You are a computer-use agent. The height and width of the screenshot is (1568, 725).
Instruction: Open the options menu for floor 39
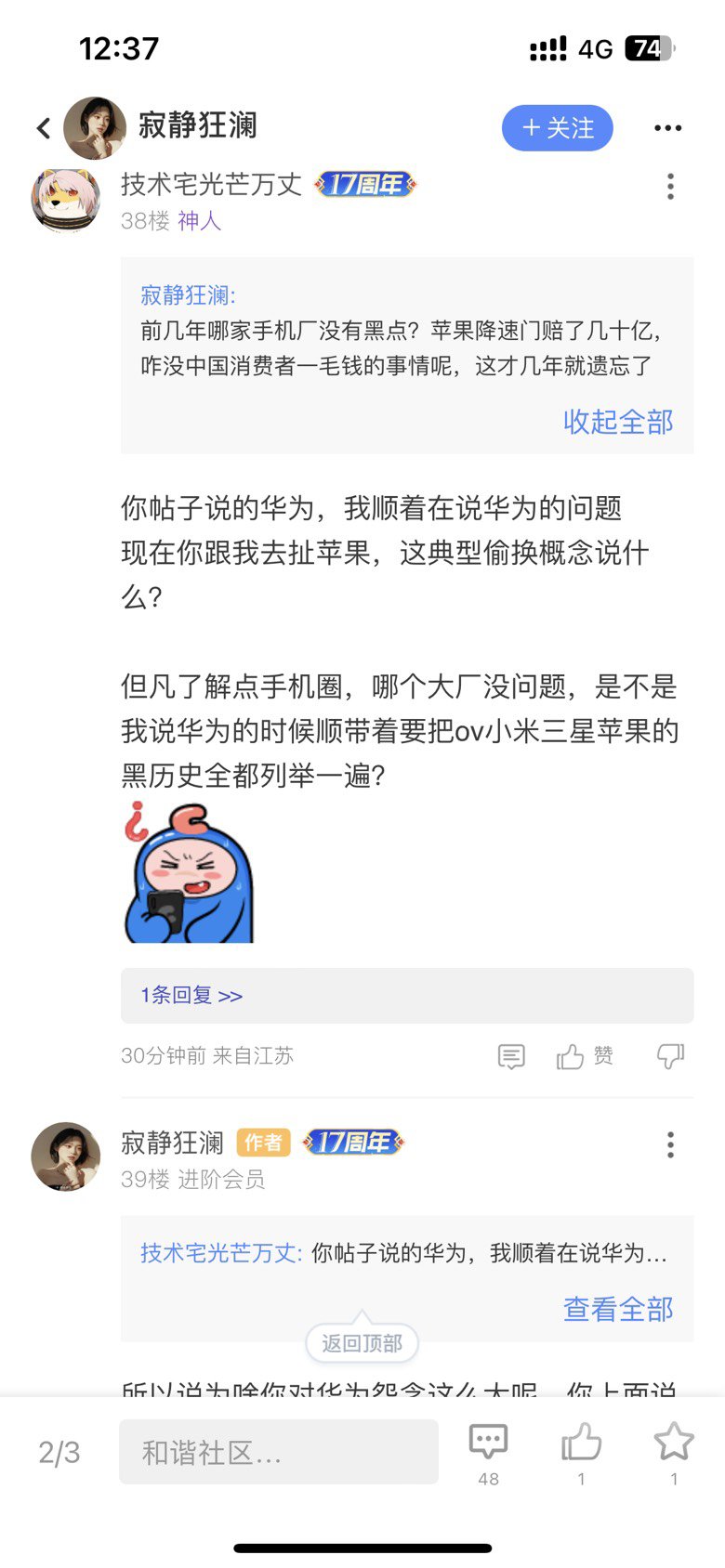tap(670, 1144)
